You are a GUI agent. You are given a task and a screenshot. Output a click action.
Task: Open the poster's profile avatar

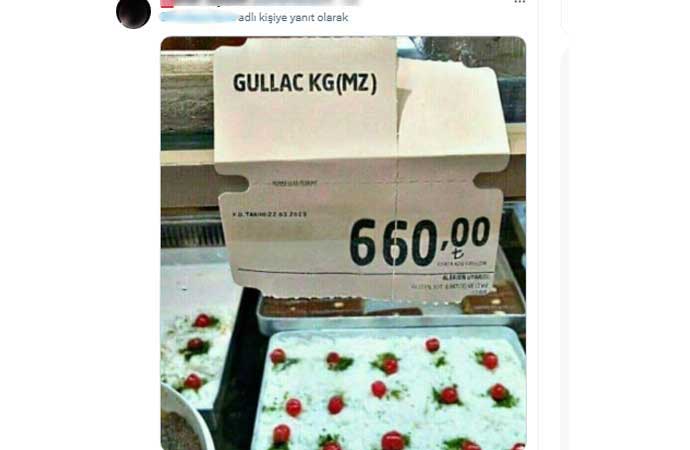(x=134, y=12)
